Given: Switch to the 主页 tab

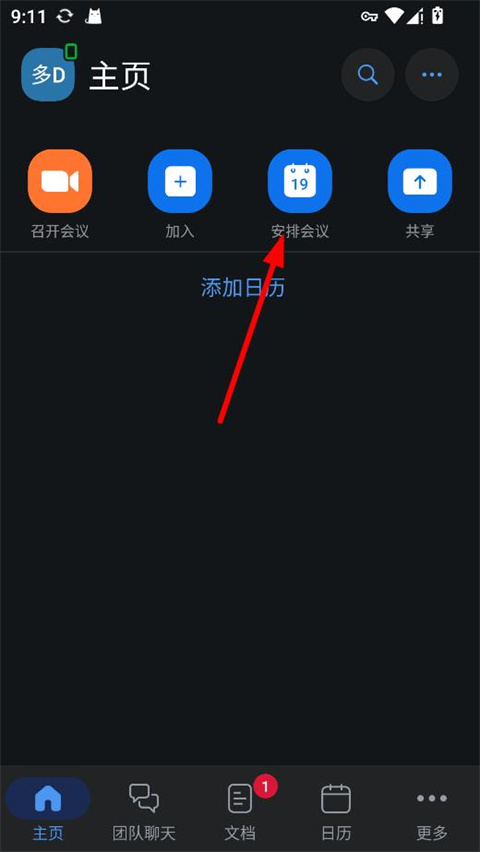Looking at the screenshot, I should [x=48, y=809].
